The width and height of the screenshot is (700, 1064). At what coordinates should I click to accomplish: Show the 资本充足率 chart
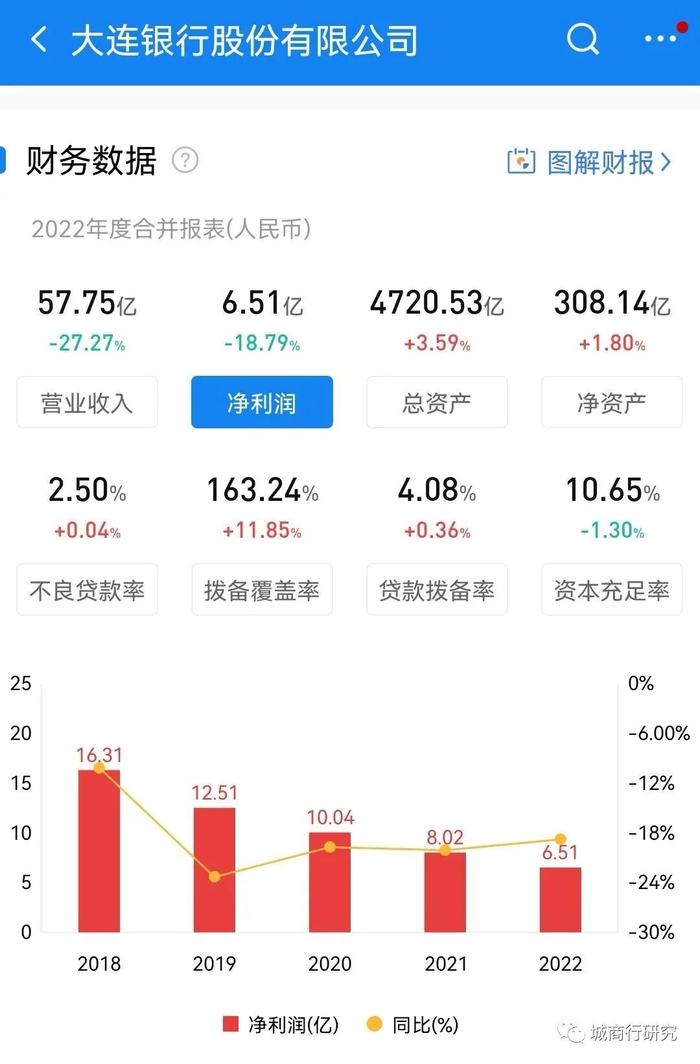(612, 590)
